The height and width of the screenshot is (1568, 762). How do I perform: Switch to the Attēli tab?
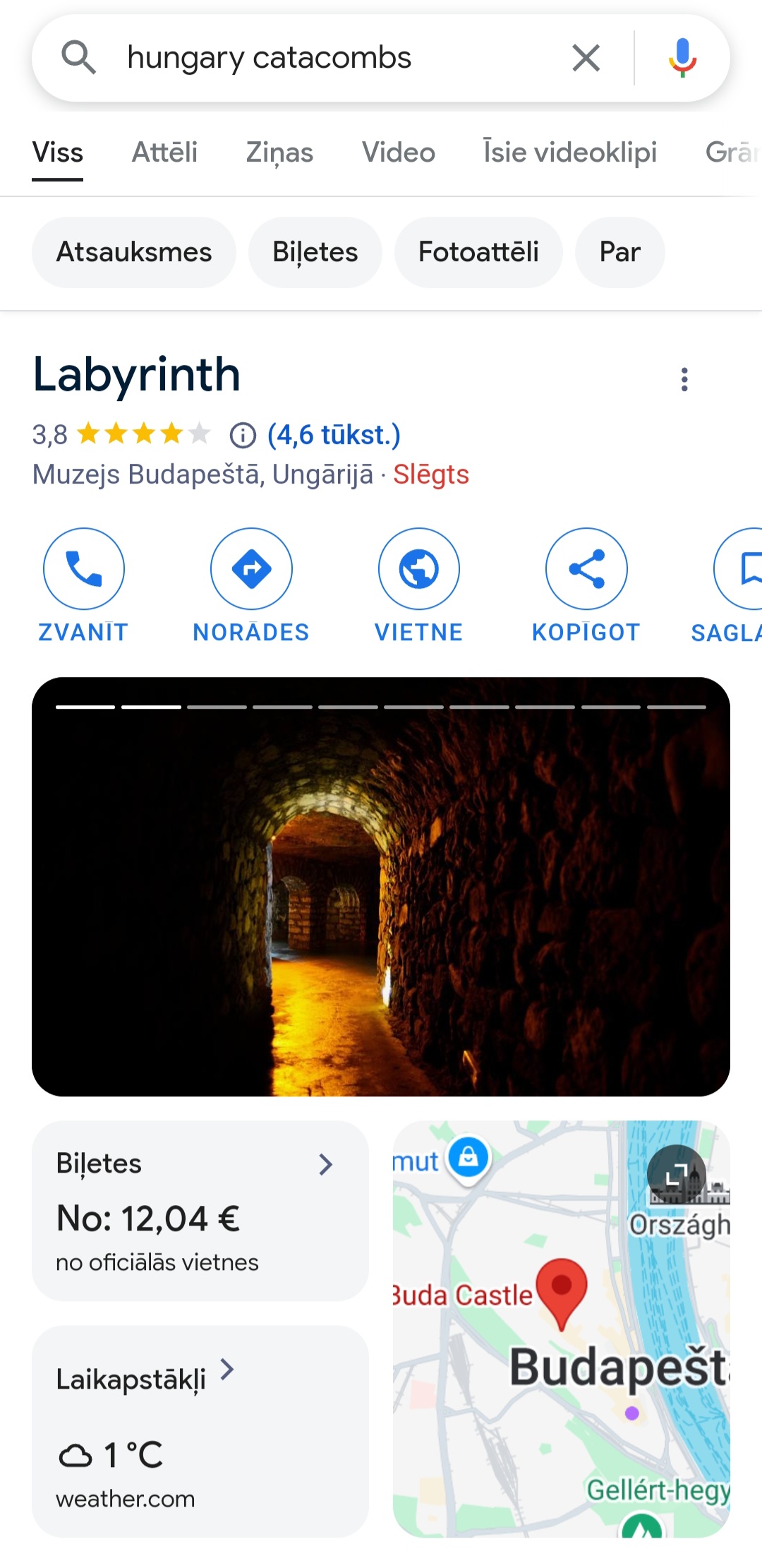164,152
